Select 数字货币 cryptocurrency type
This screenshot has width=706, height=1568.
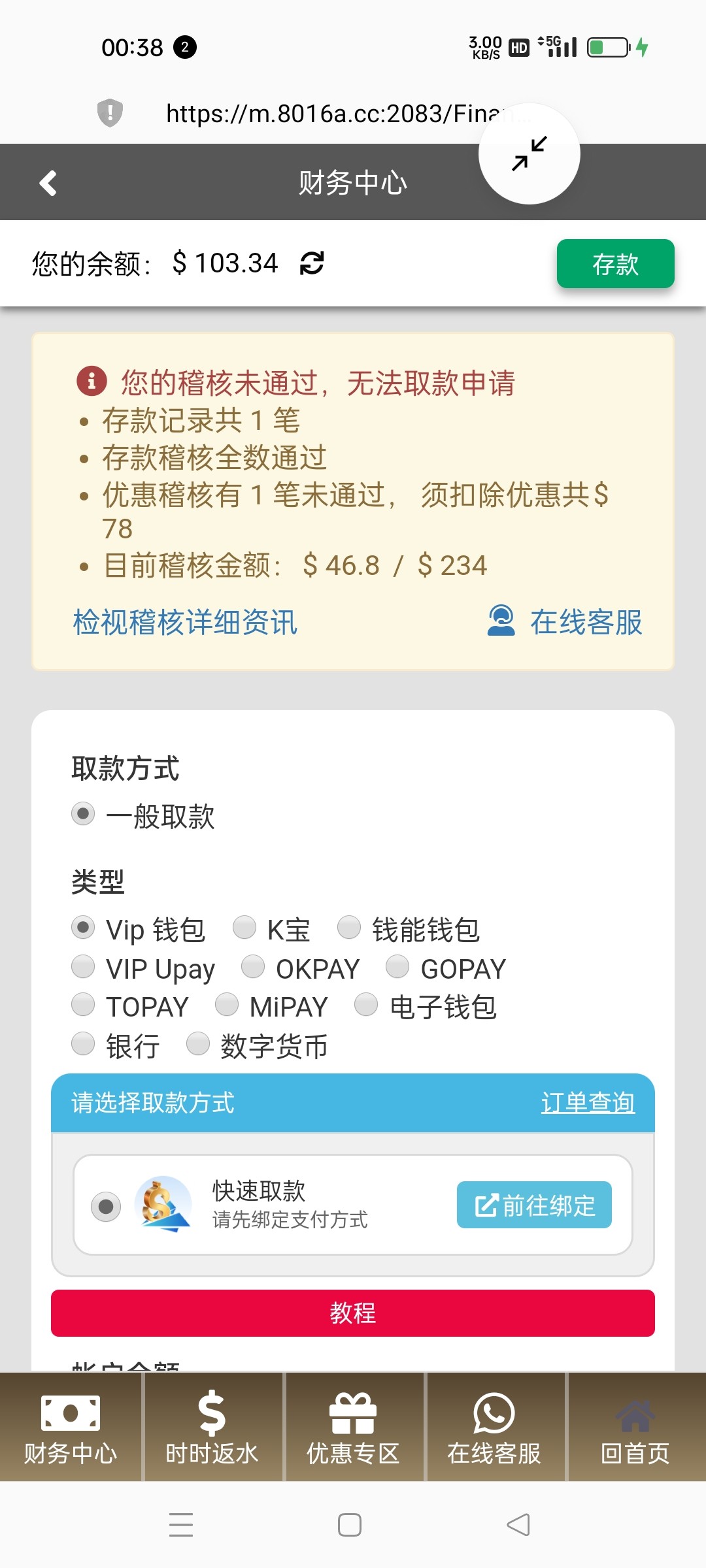[x=198, y=1043]
